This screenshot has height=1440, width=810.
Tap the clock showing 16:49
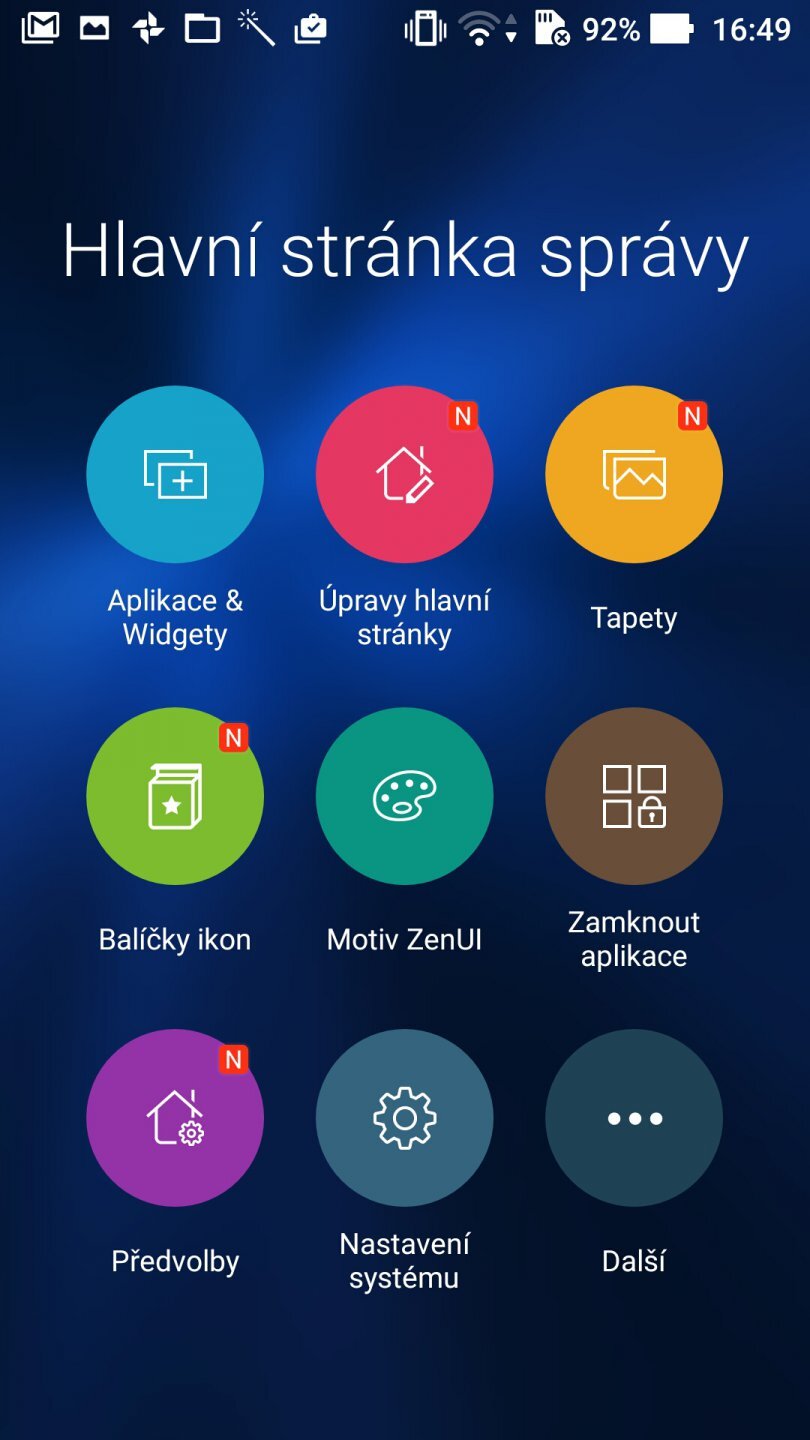tap(751, 31)
